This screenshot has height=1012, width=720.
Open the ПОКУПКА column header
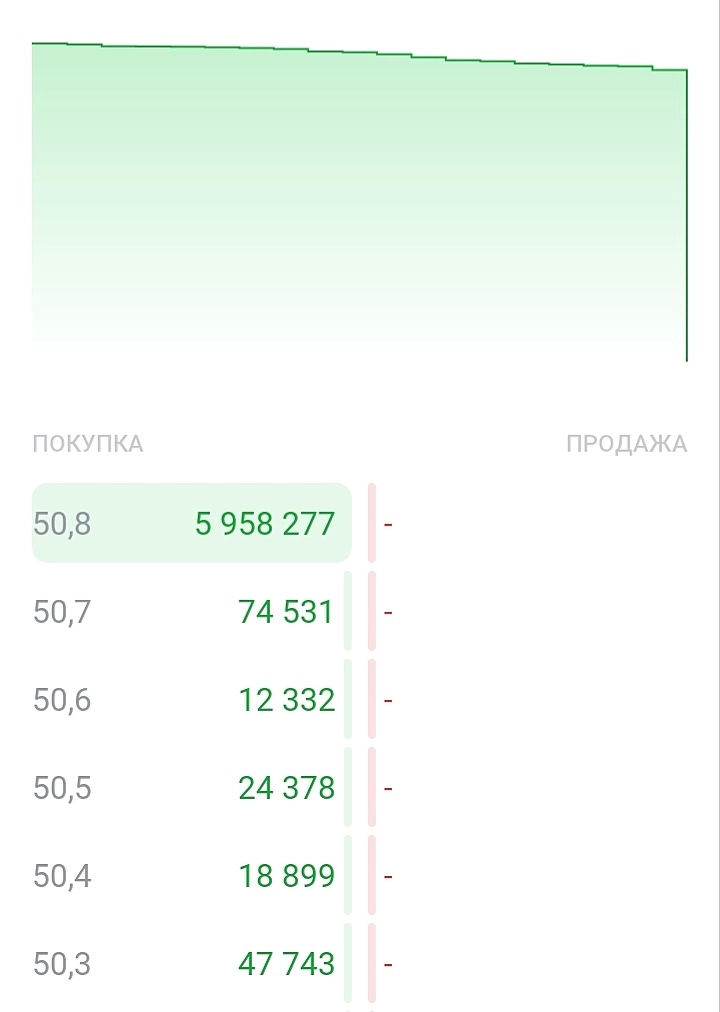click(x=90, y=440)
